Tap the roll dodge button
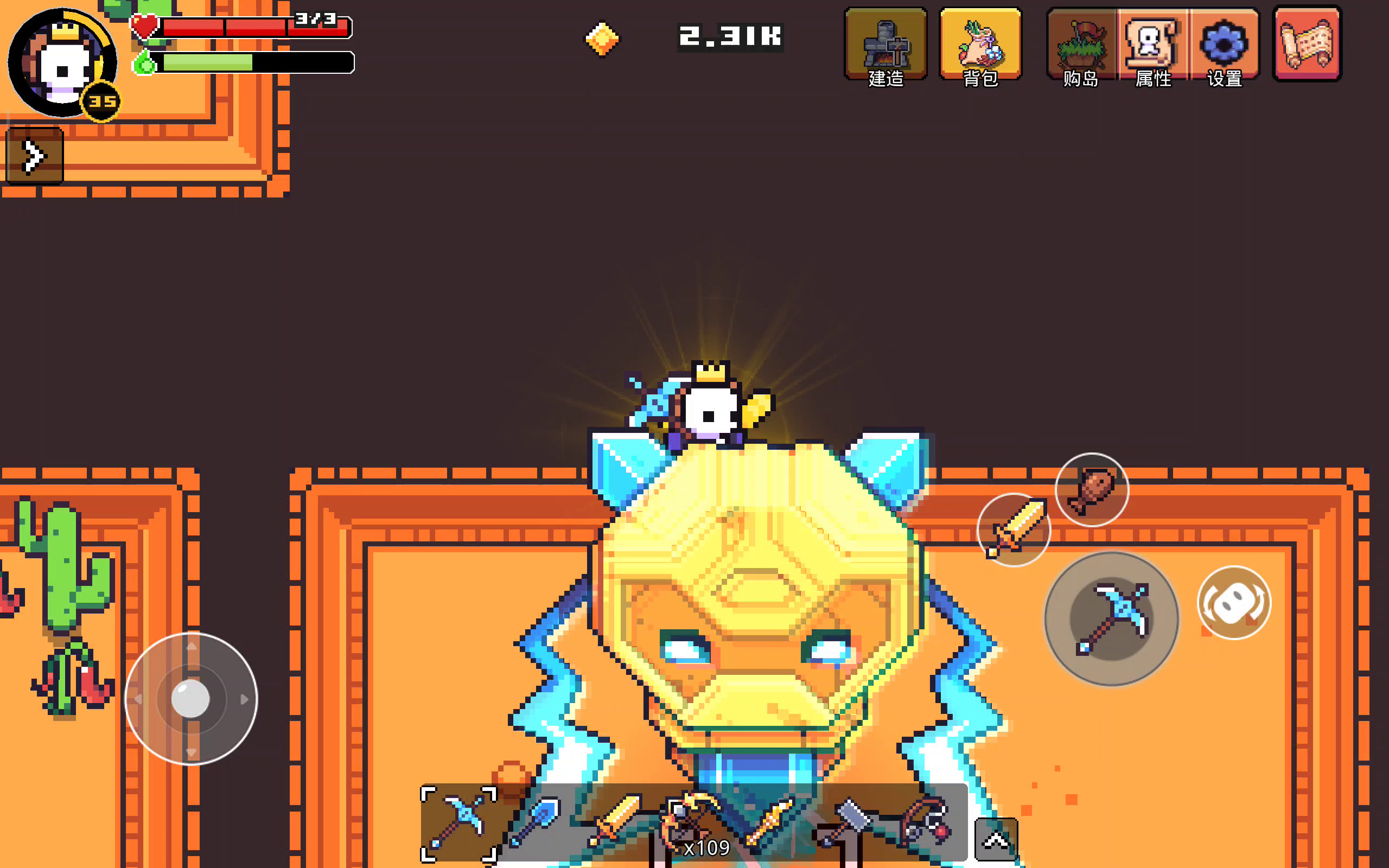 1233,603
